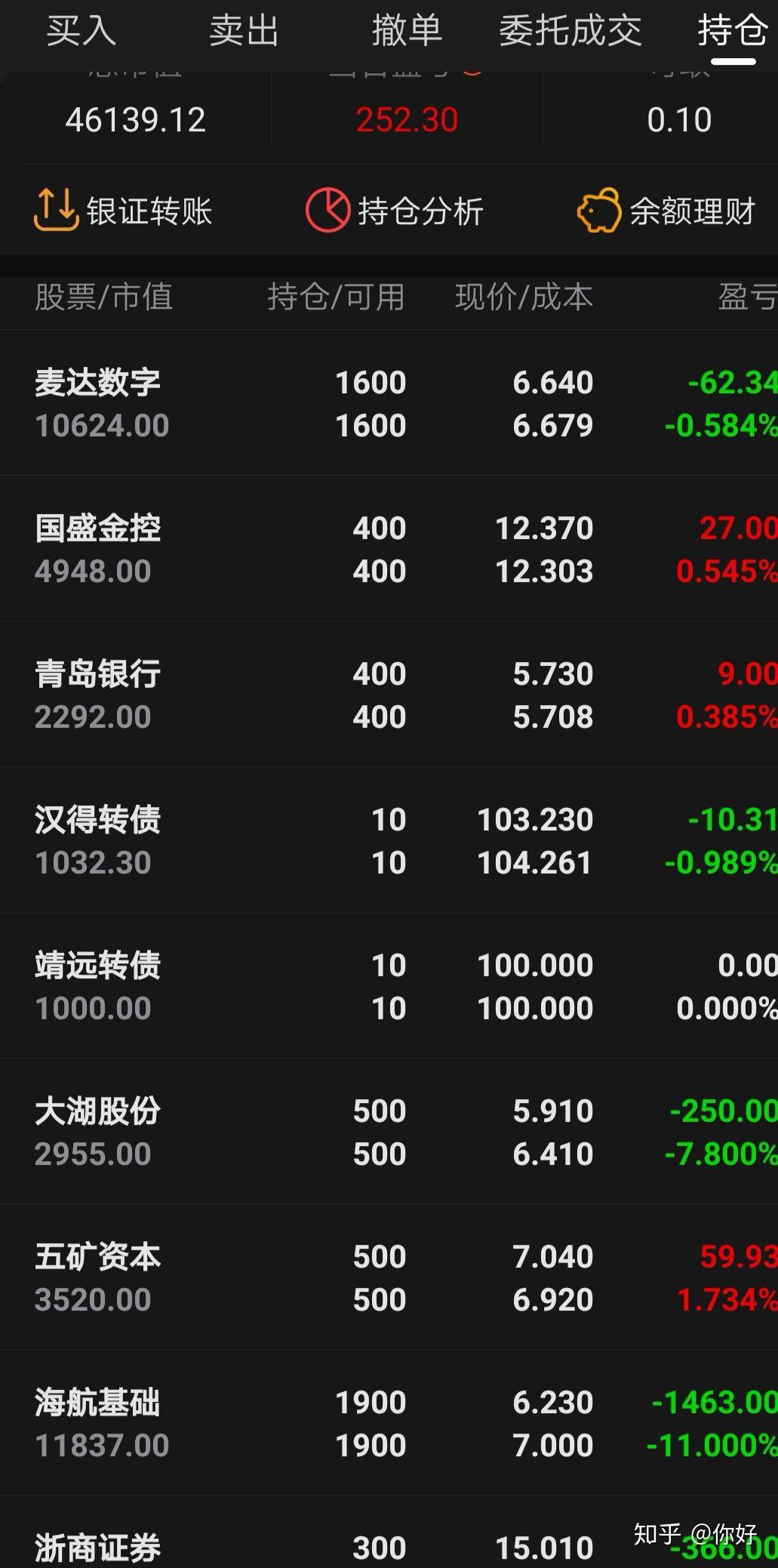This screenshot has width=778, height=1568.
Task: Select the 持仓 tab
Action: pos(728,32)
